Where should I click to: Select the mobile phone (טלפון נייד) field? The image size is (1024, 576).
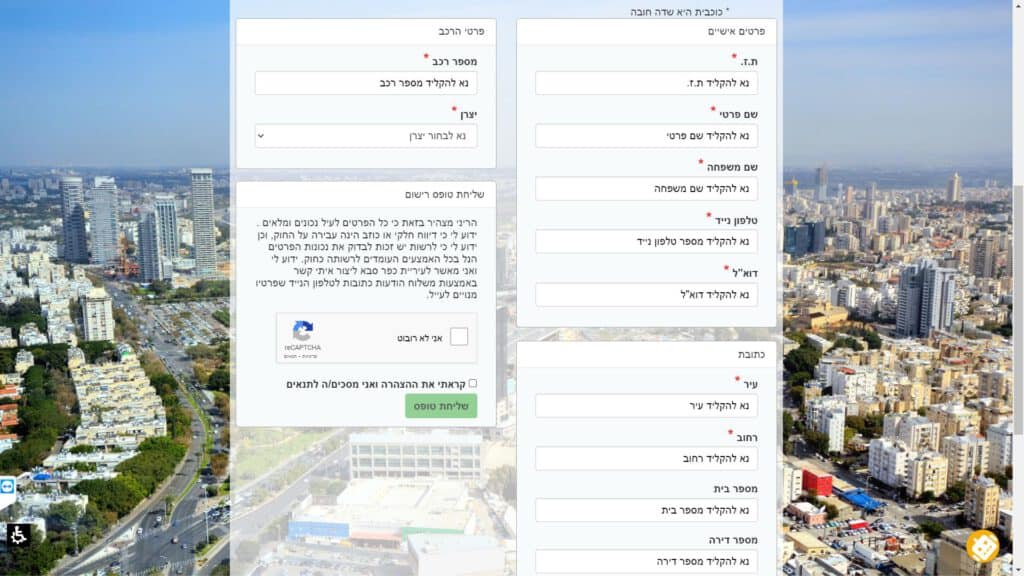point(646,242)
